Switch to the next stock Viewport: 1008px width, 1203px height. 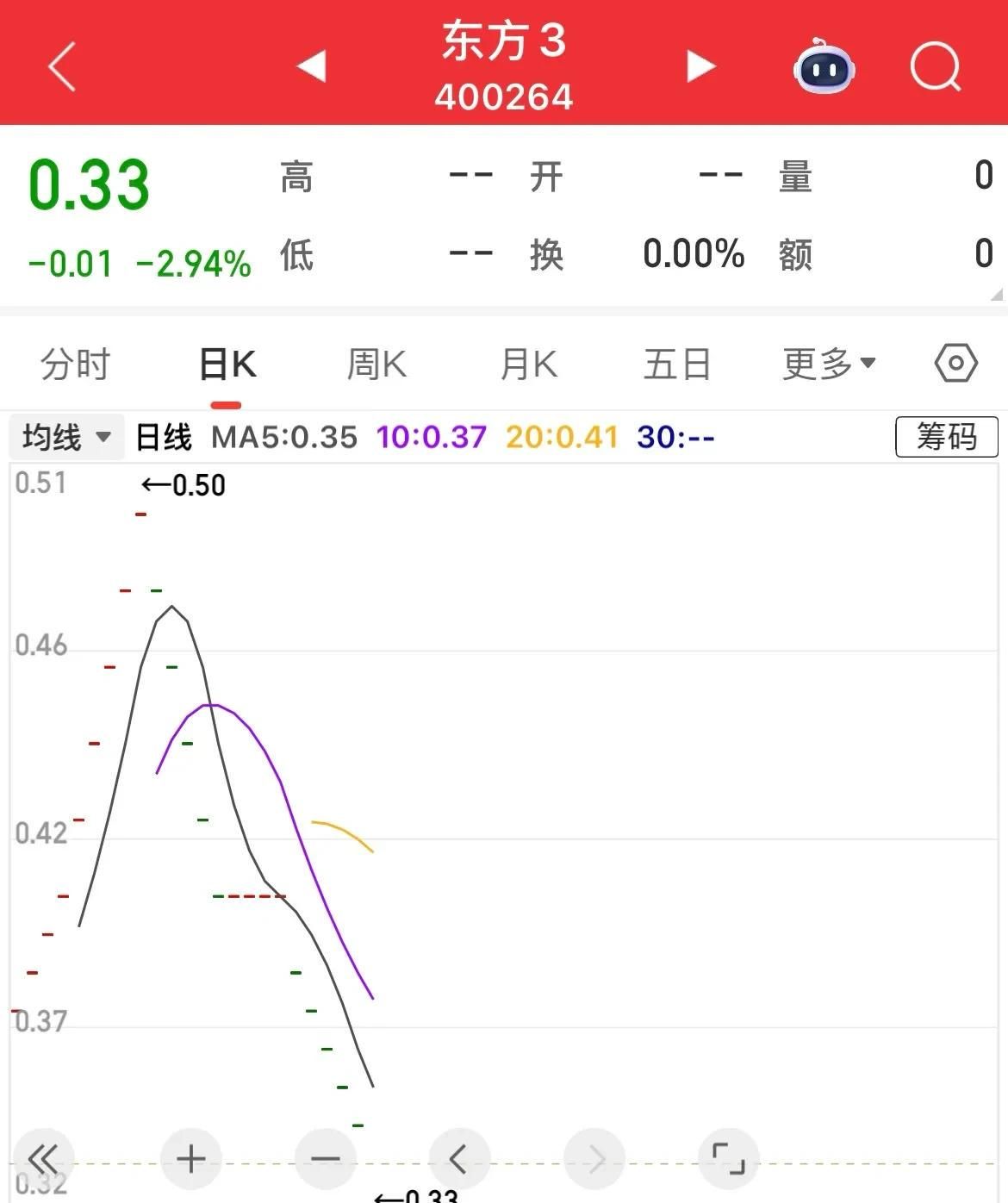tap(700, 66)
